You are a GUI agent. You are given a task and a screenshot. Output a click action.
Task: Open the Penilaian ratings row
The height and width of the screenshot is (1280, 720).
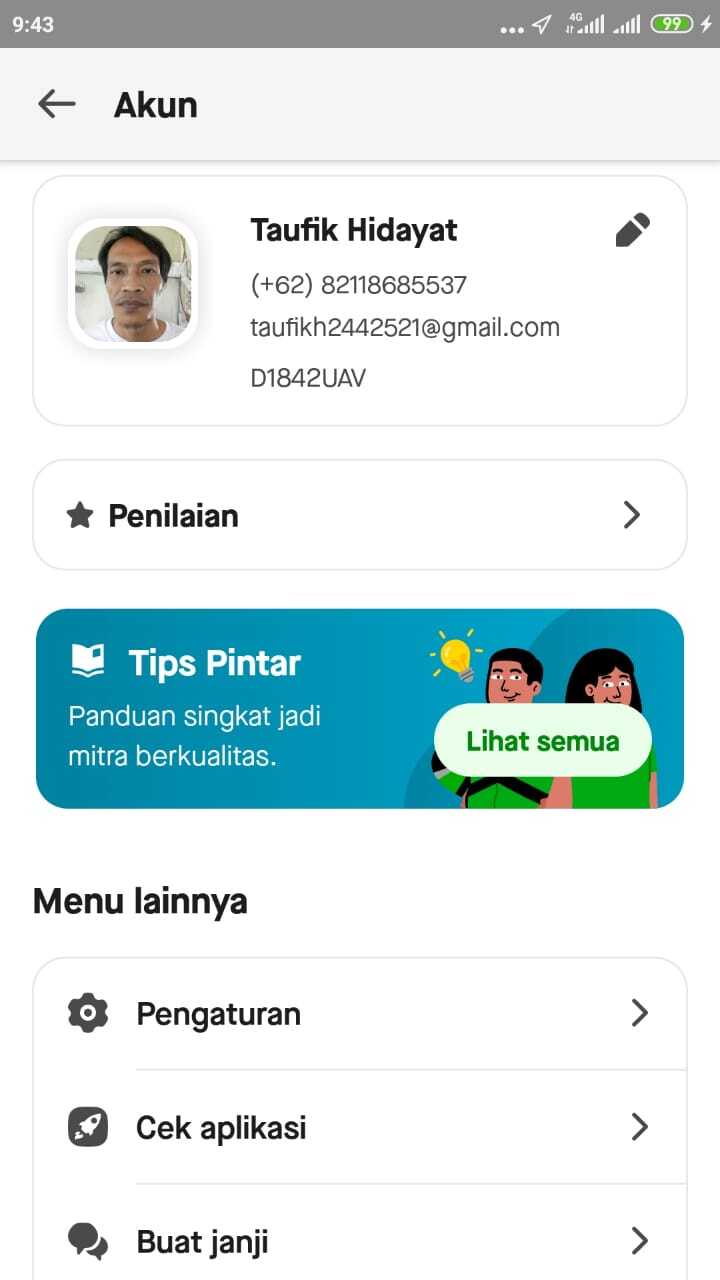(x=360, y=515)
